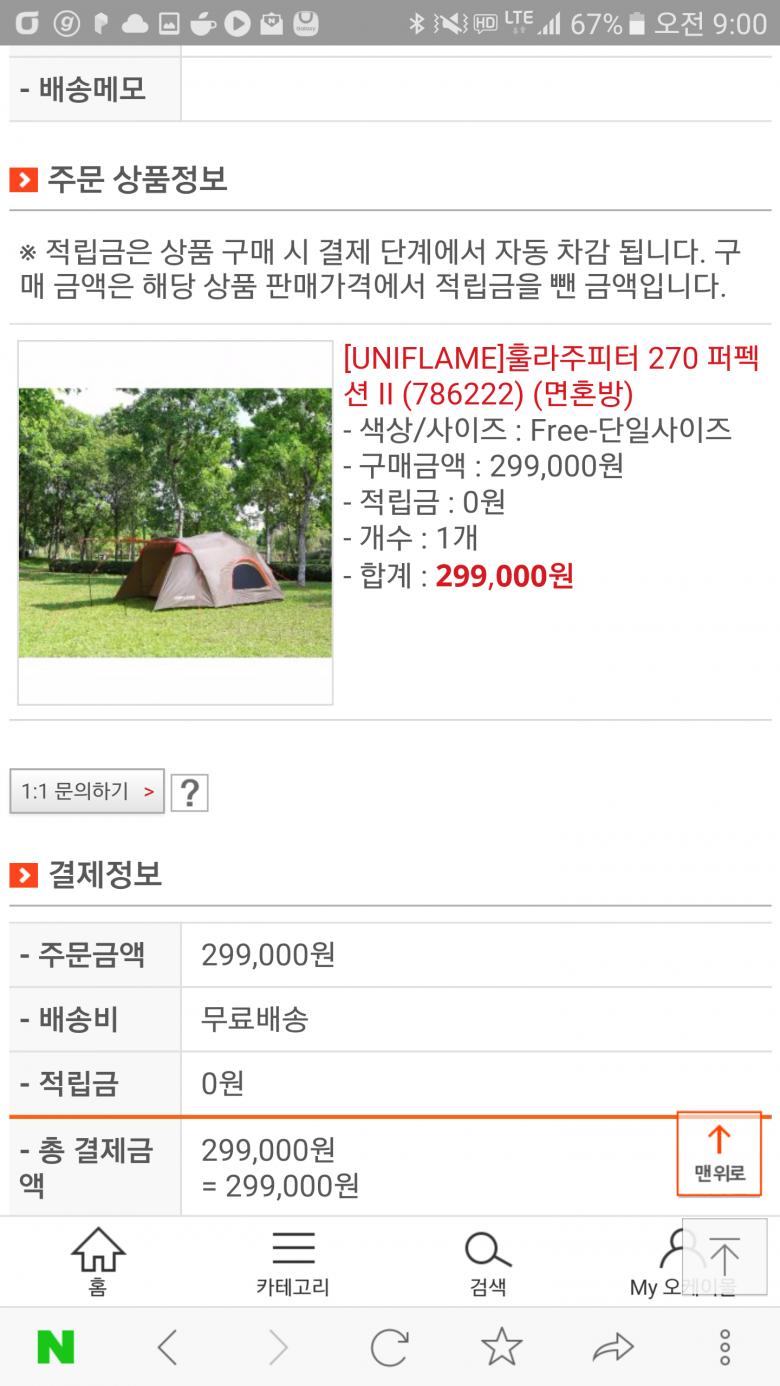
Task: Go forward in the browser
Action: click(278, 1347)
